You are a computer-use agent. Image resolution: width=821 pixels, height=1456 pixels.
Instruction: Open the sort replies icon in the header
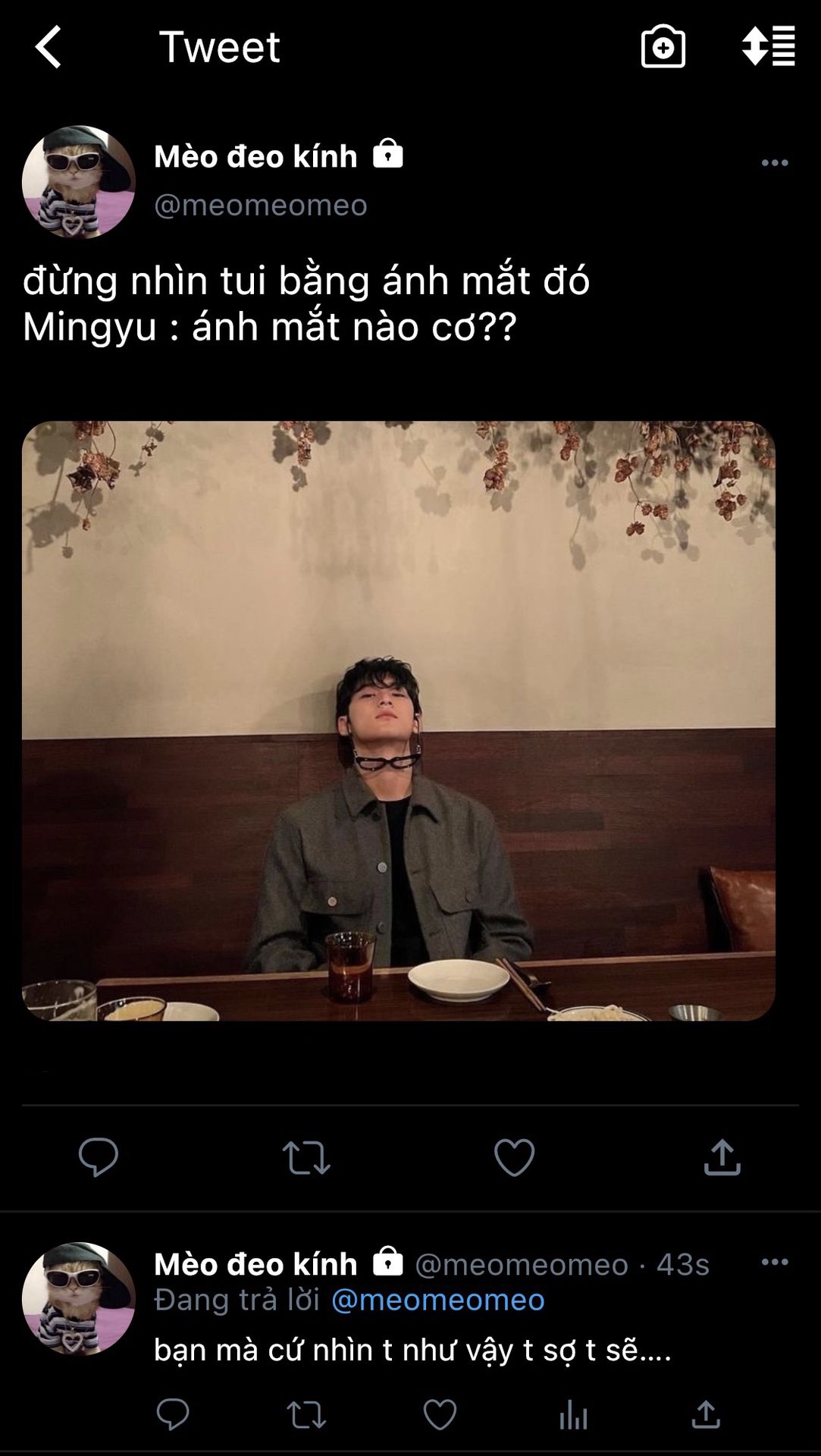pos(769,46)
